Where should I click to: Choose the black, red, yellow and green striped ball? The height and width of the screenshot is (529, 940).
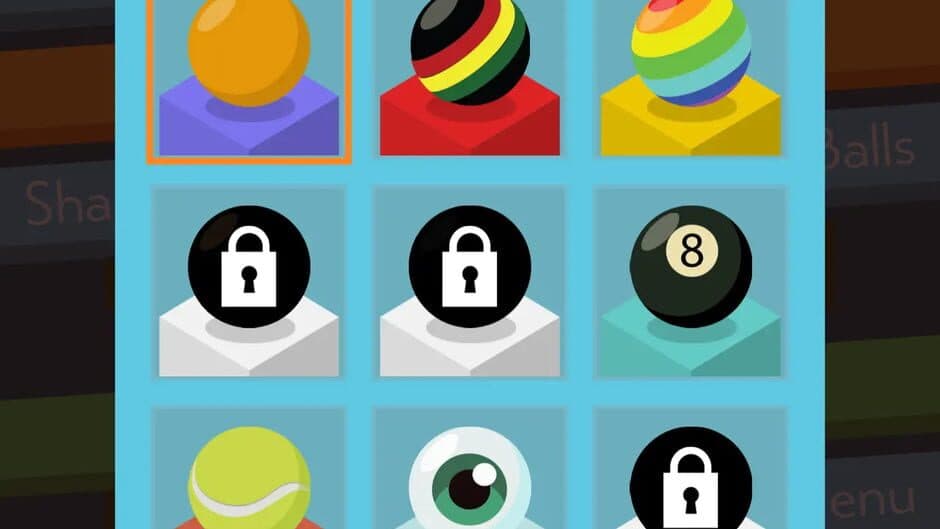tap(469, 50)
